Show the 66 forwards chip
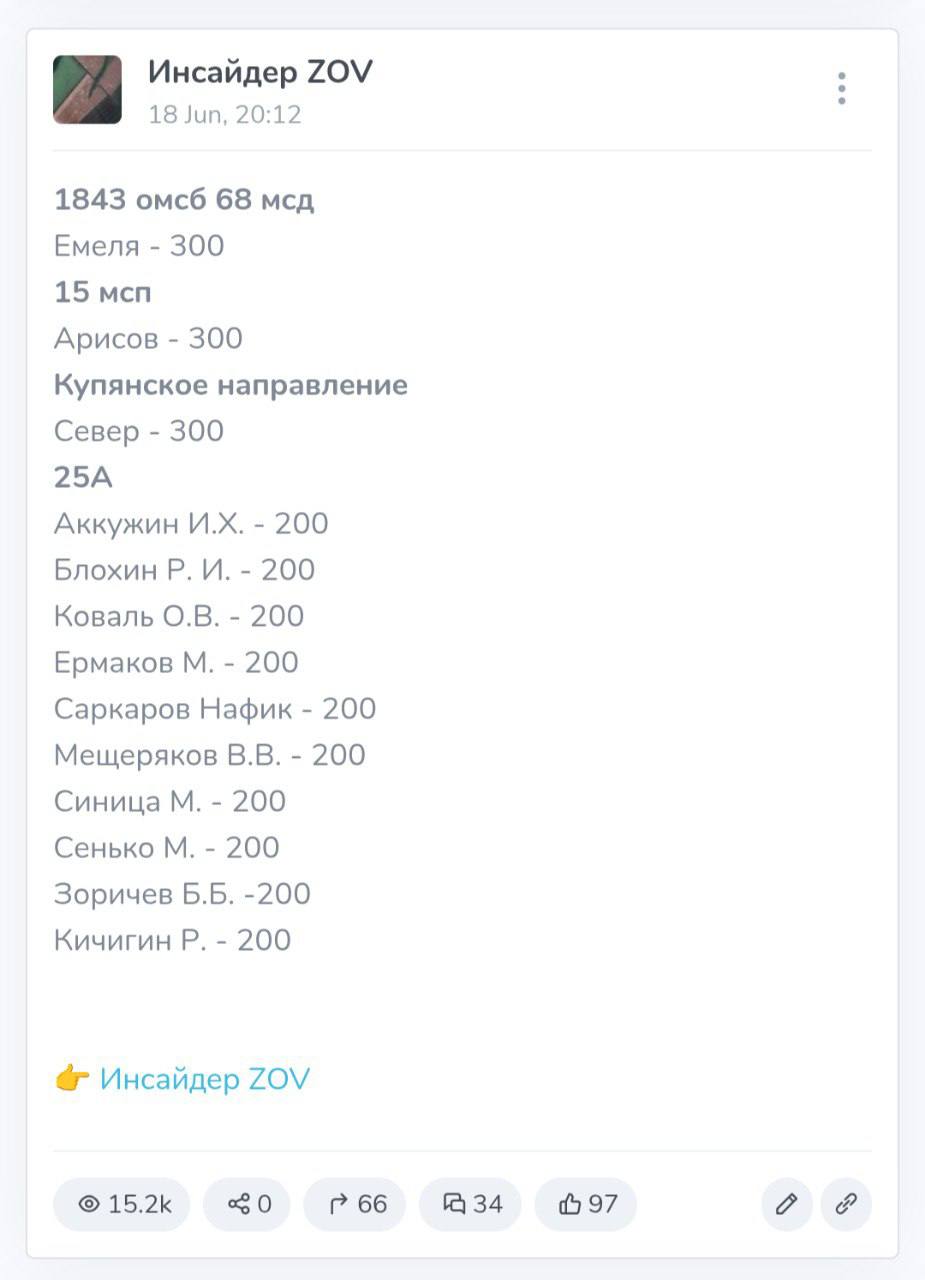Viewport: 925px width, 1280px height. click(355, 1204)
